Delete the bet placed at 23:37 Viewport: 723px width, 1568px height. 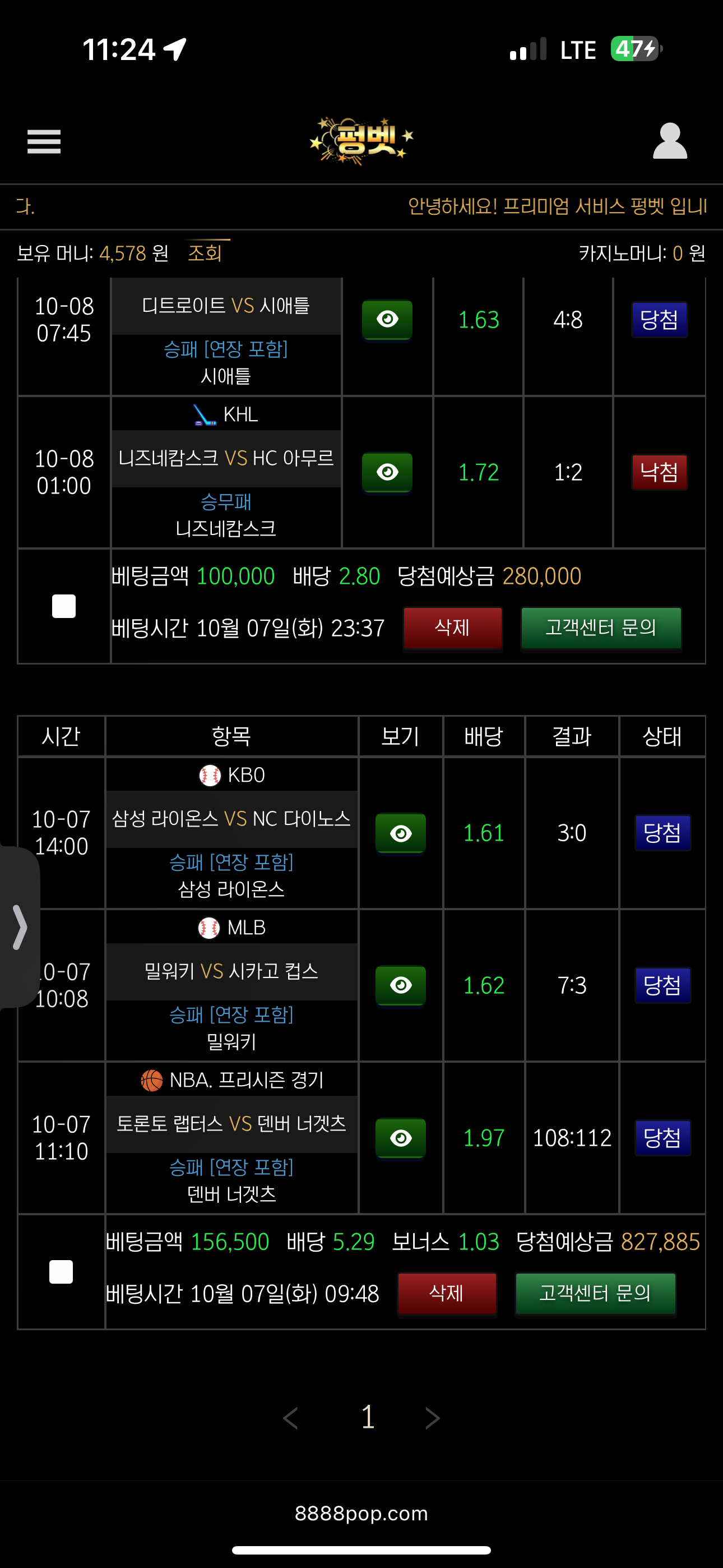click(x=452, y=628)
